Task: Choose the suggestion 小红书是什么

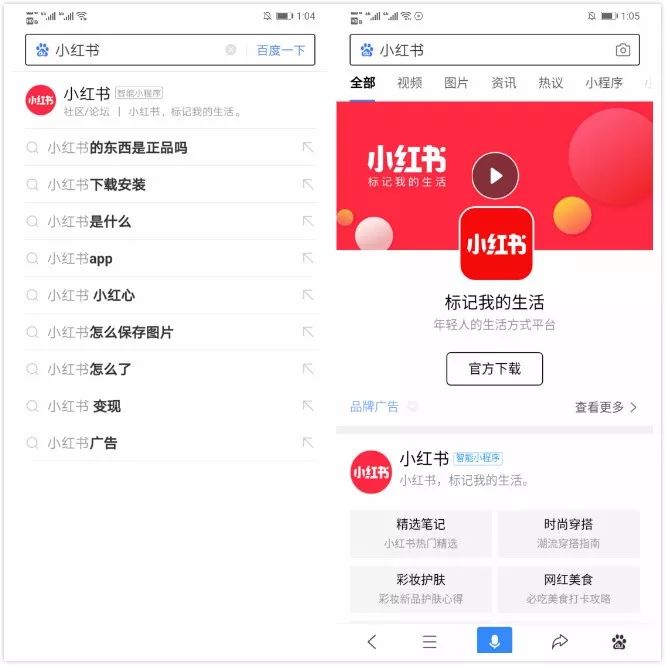Action: (170, 221)
